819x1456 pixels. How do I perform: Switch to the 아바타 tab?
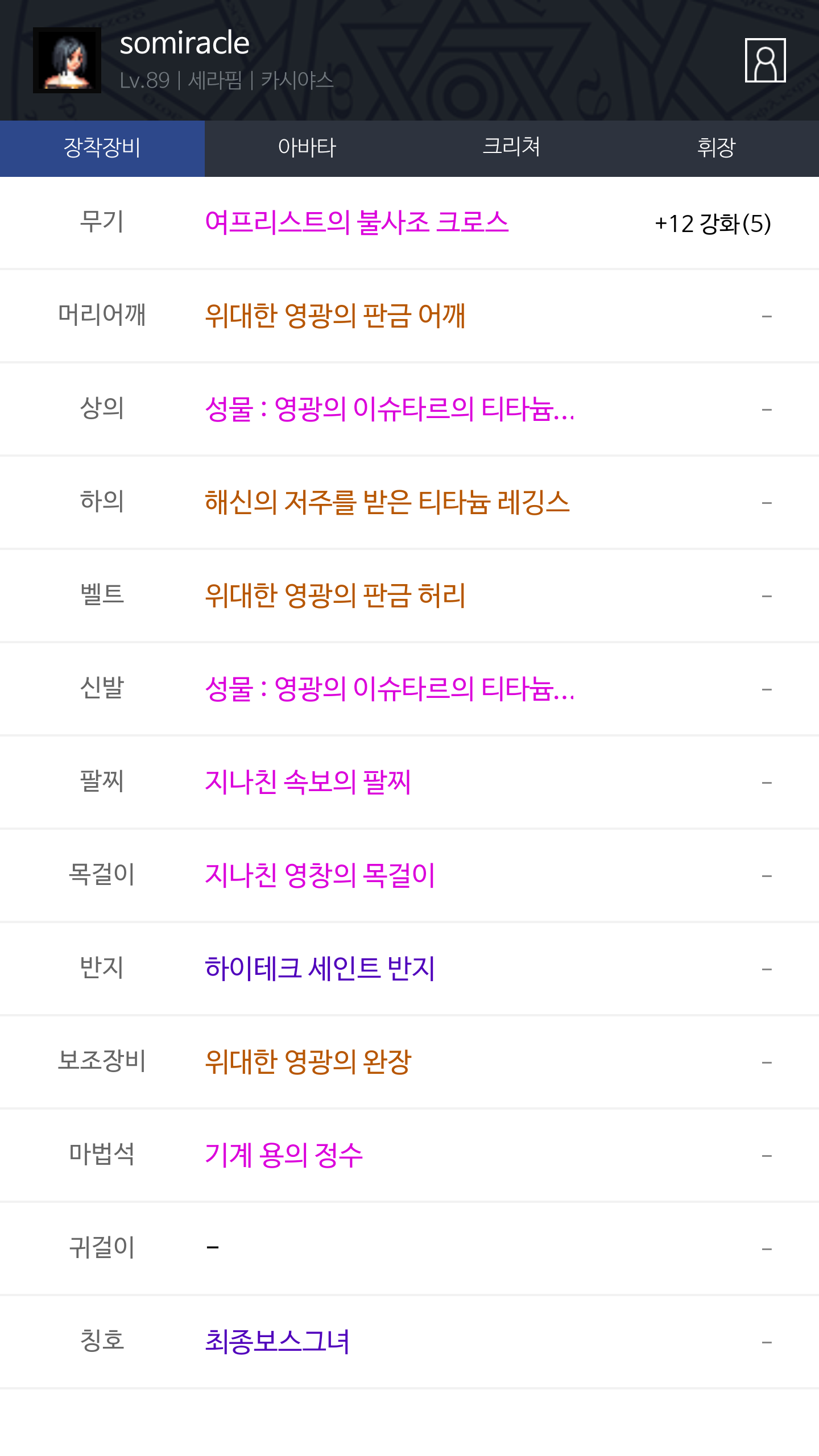pyautogui.click(x=307, y=148)
